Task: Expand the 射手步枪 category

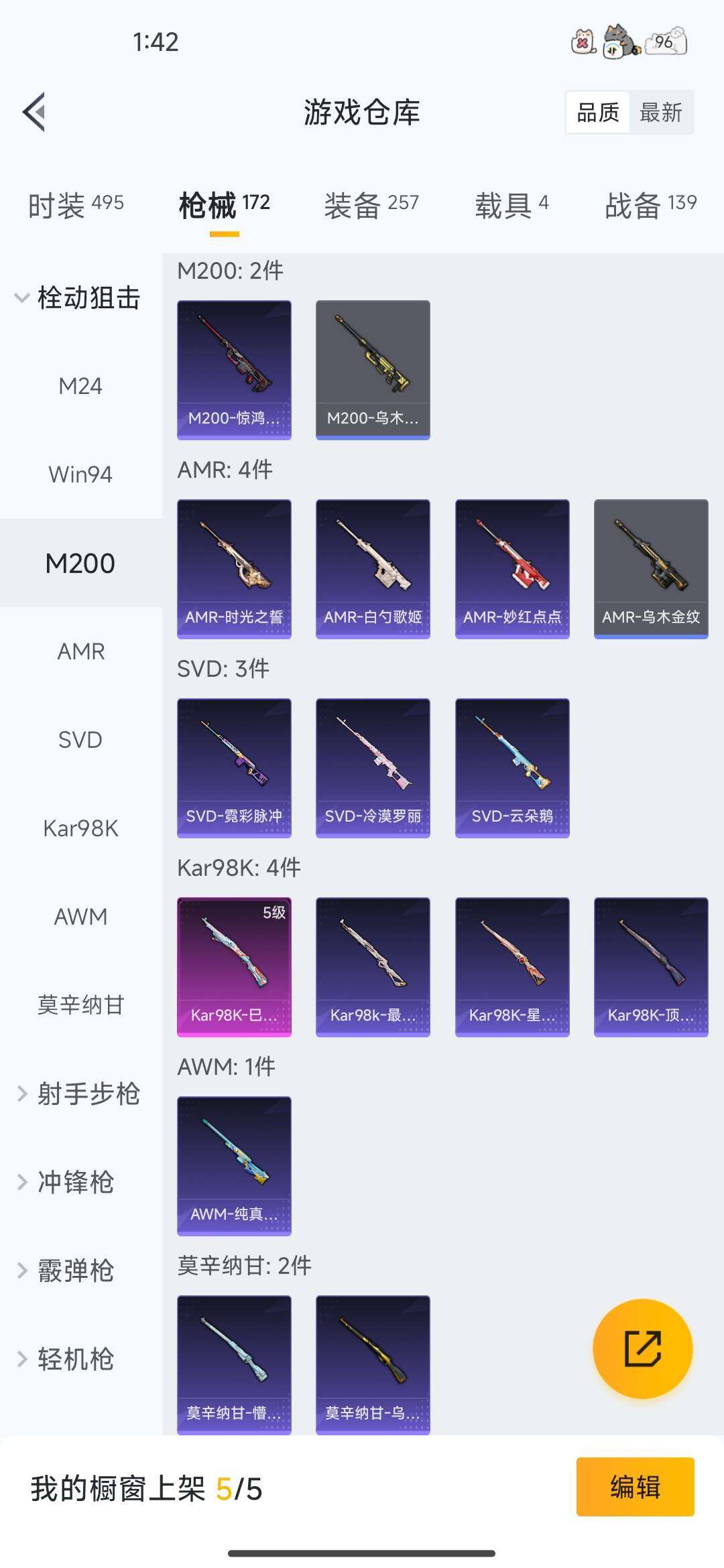Action: 79,1094
